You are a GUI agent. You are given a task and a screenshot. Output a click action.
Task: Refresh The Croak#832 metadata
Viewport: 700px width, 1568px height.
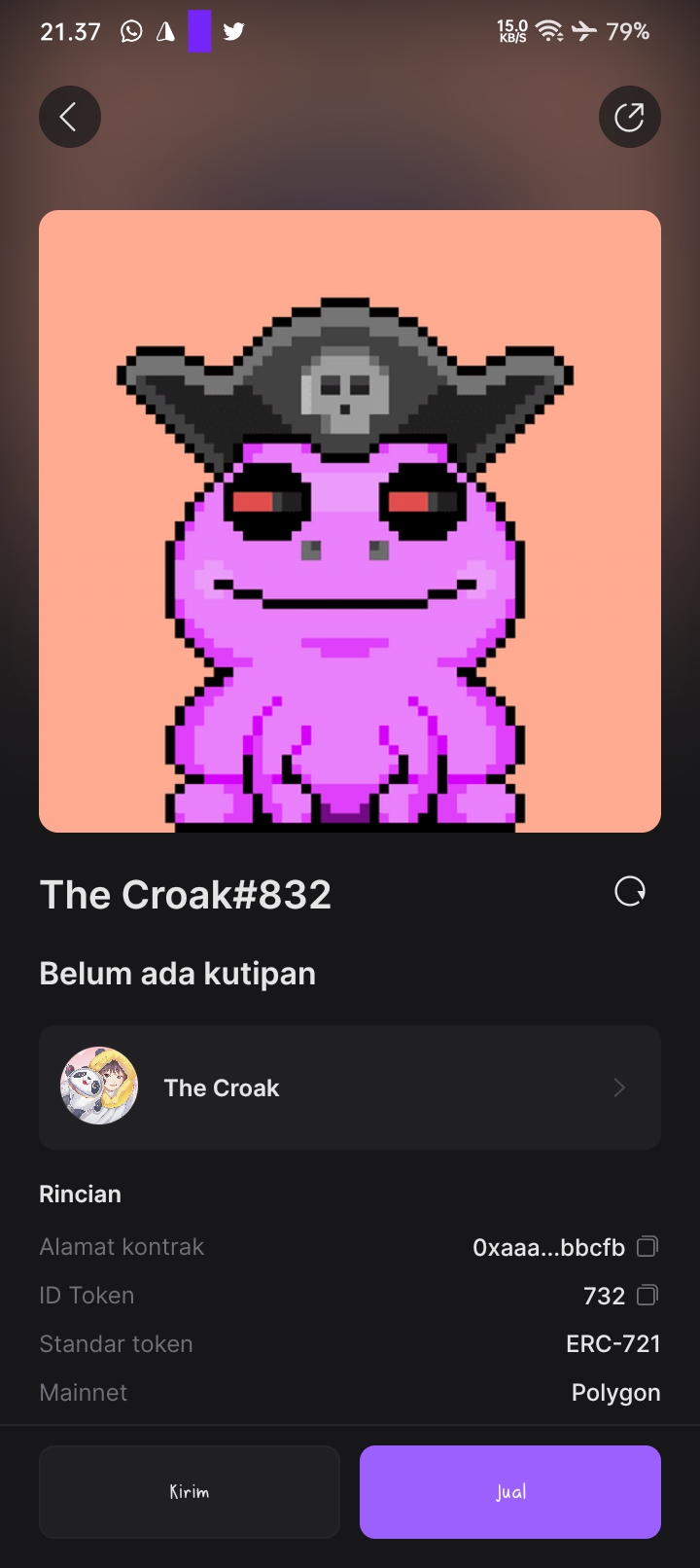(630, 891)
